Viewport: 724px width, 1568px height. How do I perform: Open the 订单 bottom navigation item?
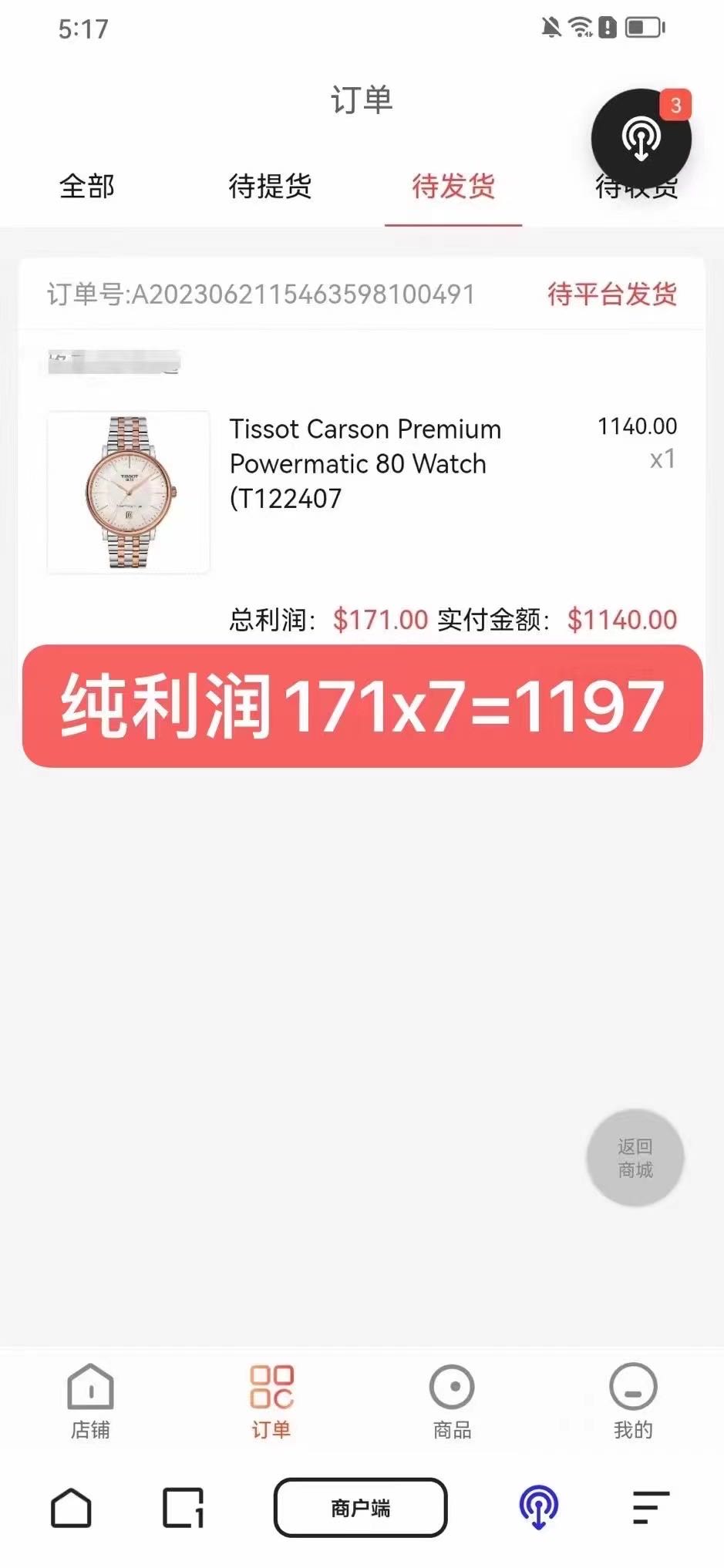[271, 1401]
